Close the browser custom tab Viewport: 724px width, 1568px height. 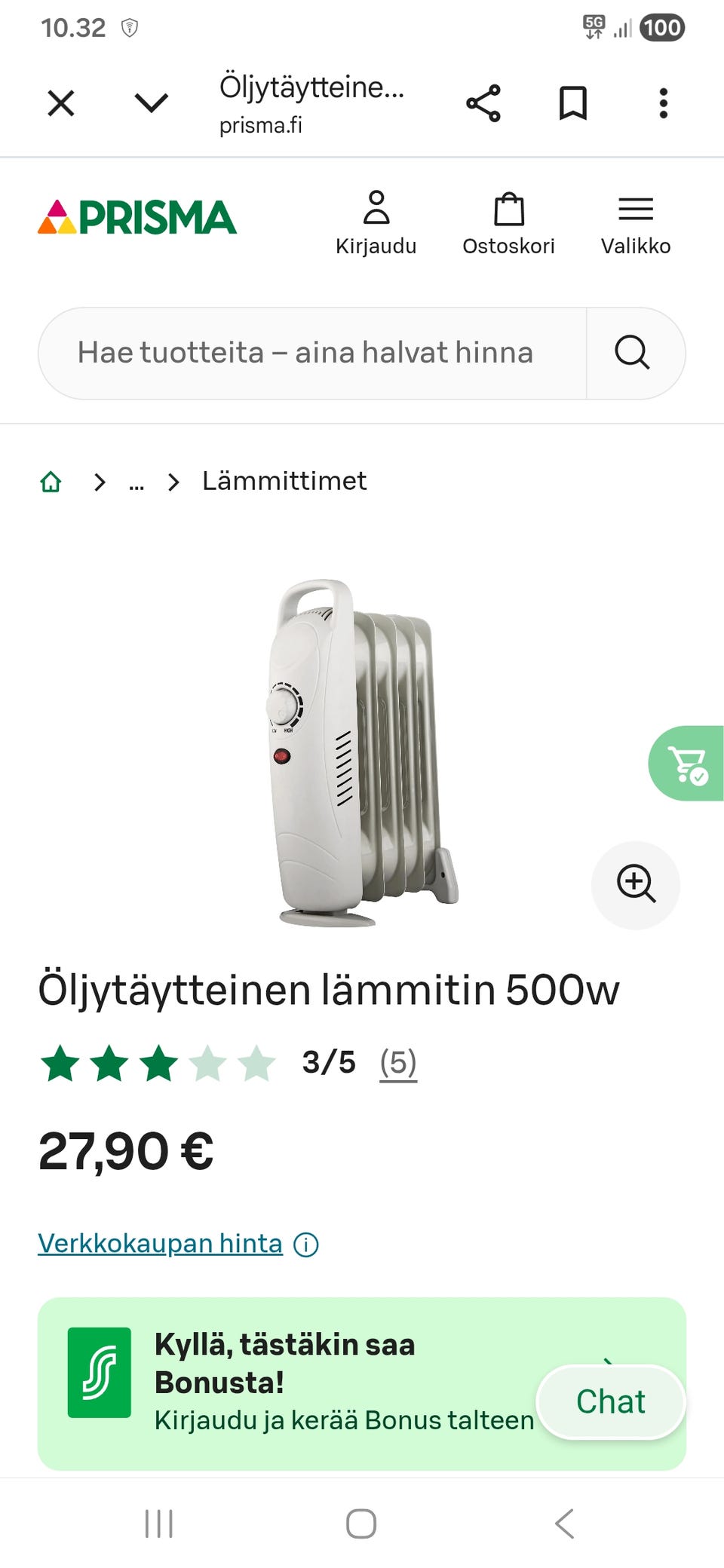click(61, 103)
